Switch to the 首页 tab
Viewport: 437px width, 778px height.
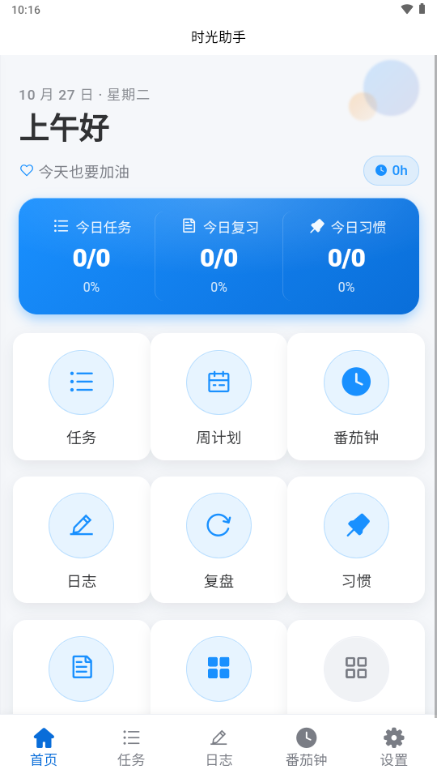point(44,747)
